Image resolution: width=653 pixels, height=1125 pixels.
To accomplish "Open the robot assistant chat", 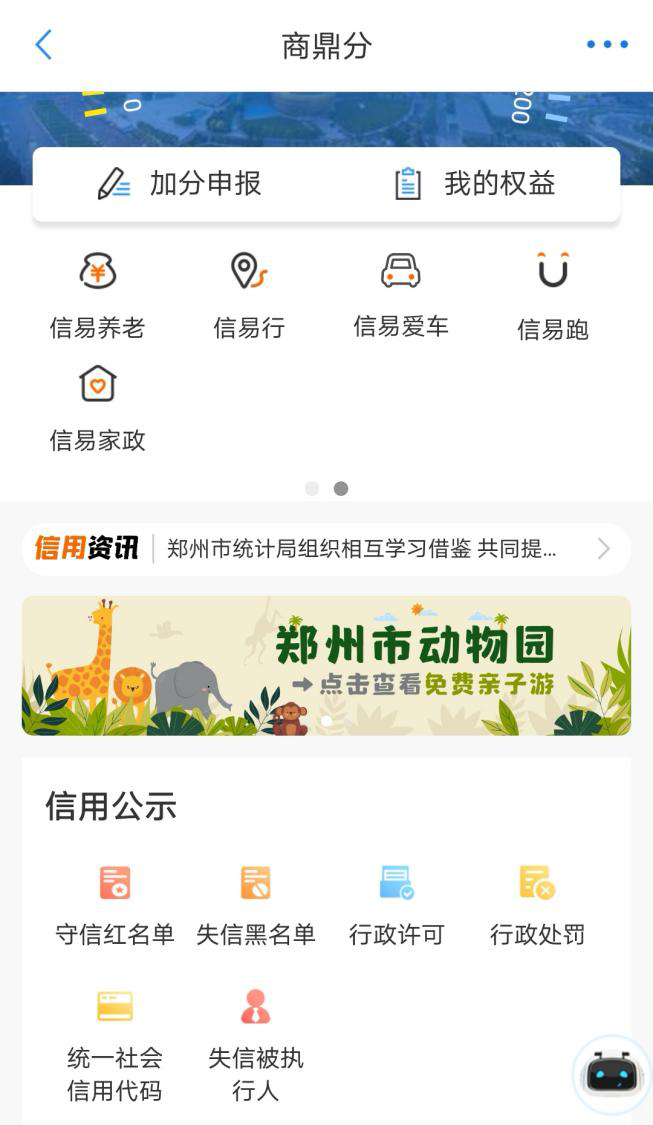I will (611, 1075).
